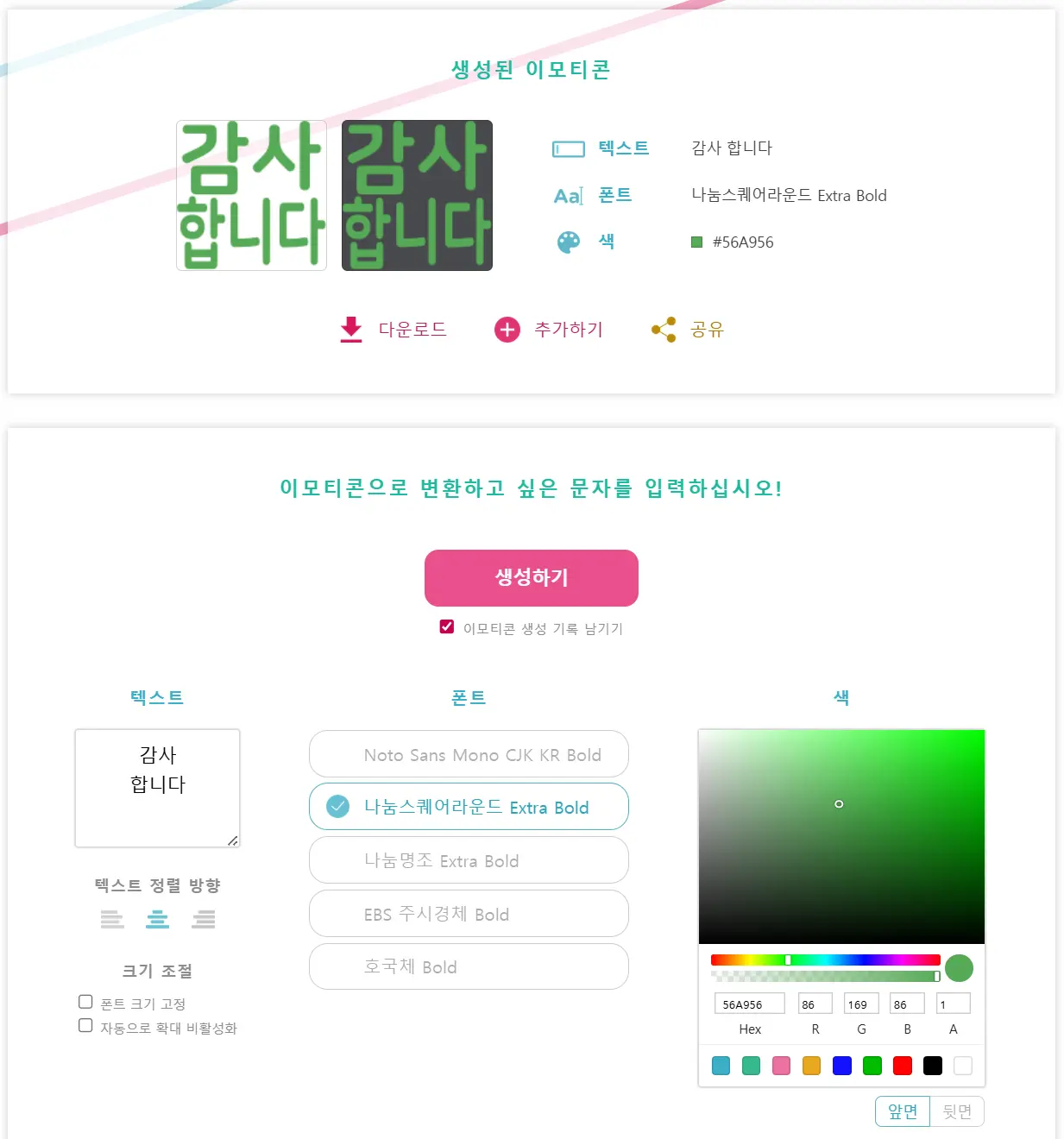The image size is (1064, 1139).
Task: Select 호국체 Bold font
Action: click(x=469, y=966)
